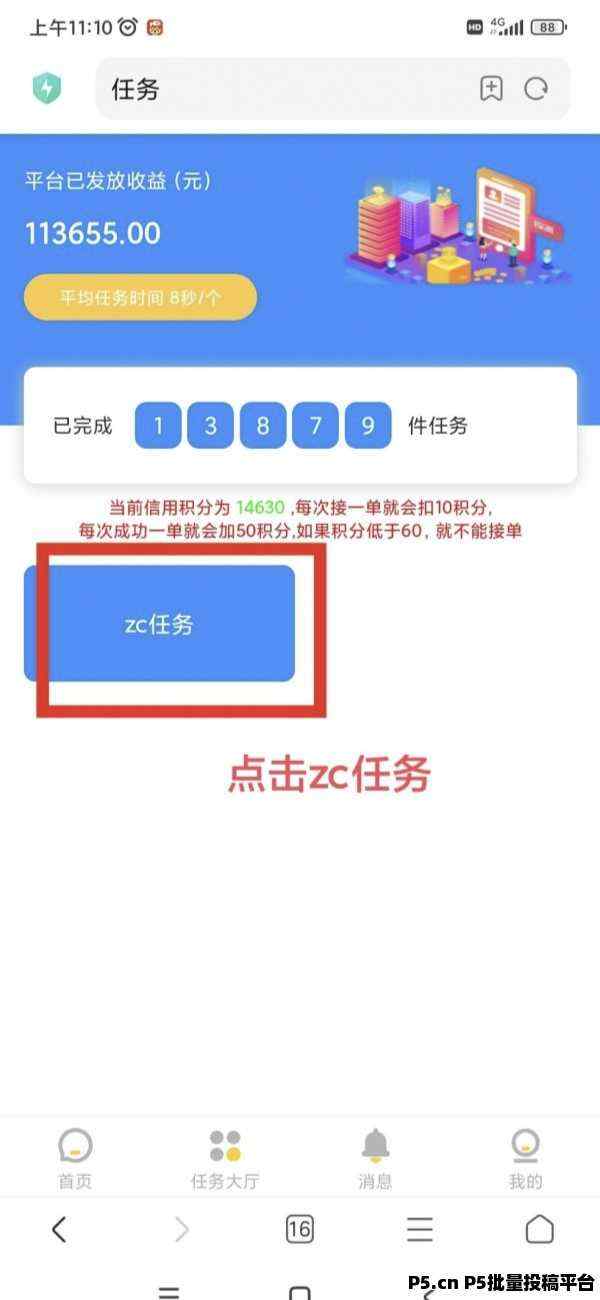600x1300 pixels.
Task: Open the browser menu
Action: tap(420, 1229)
